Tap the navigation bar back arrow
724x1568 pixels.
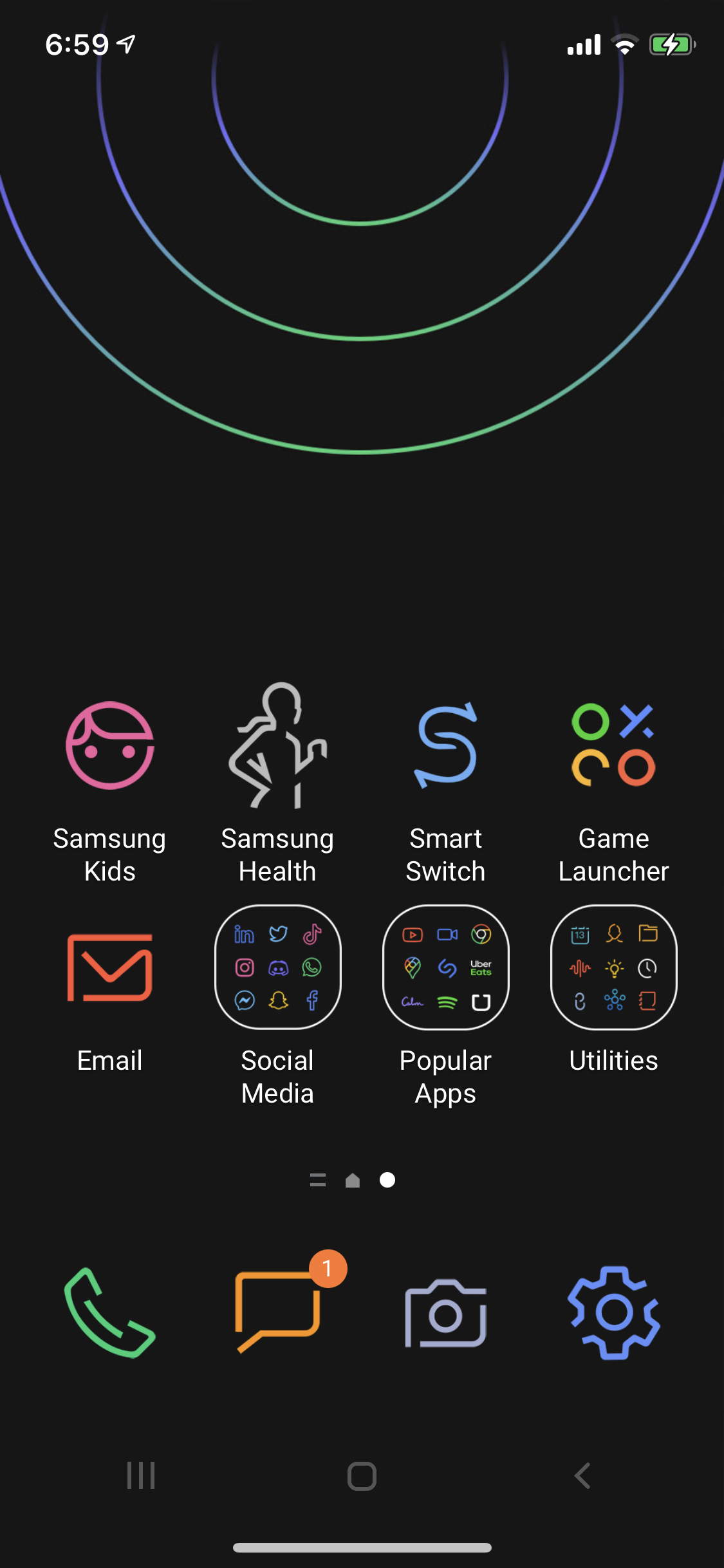coord(582,1475)
